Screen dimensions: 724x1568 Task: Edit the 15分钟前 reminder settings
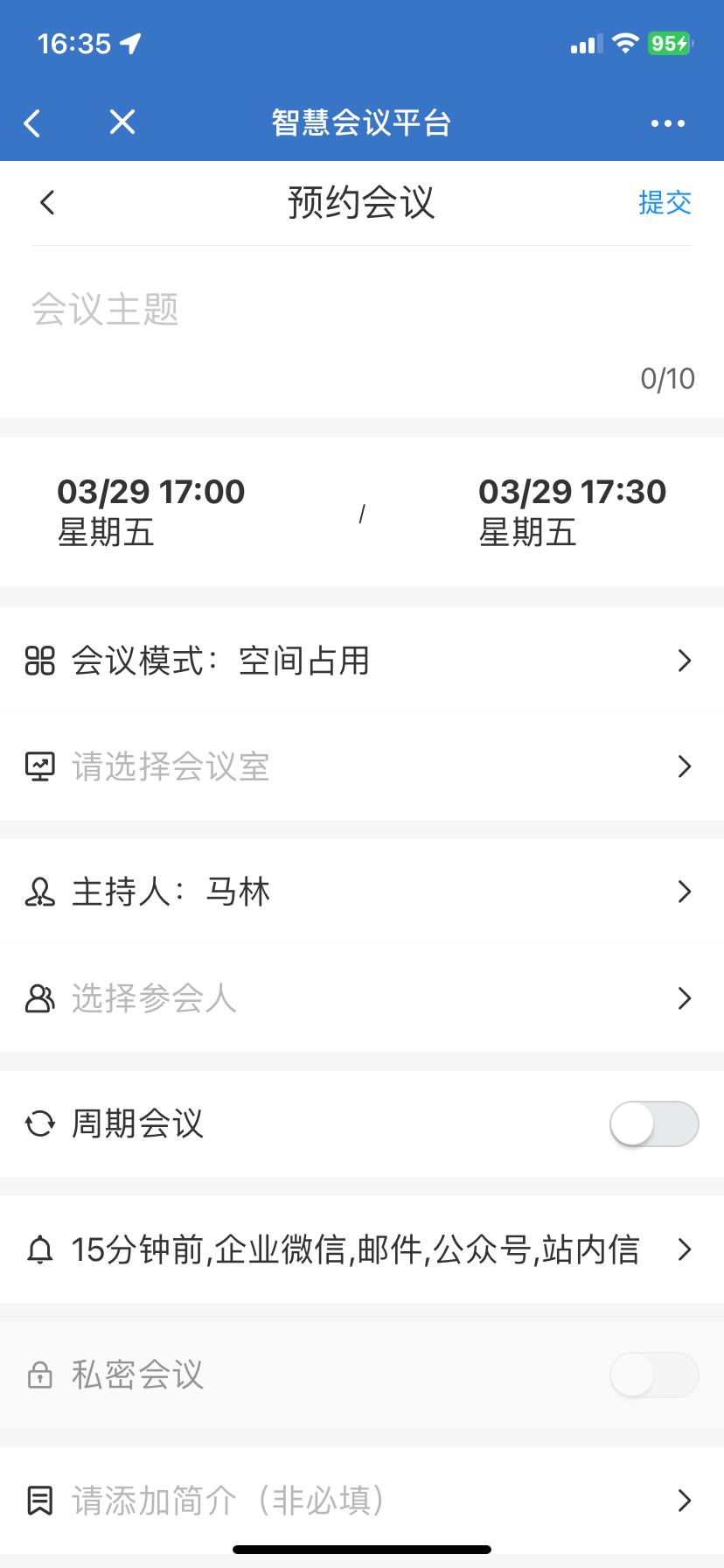pos(361,1249)
